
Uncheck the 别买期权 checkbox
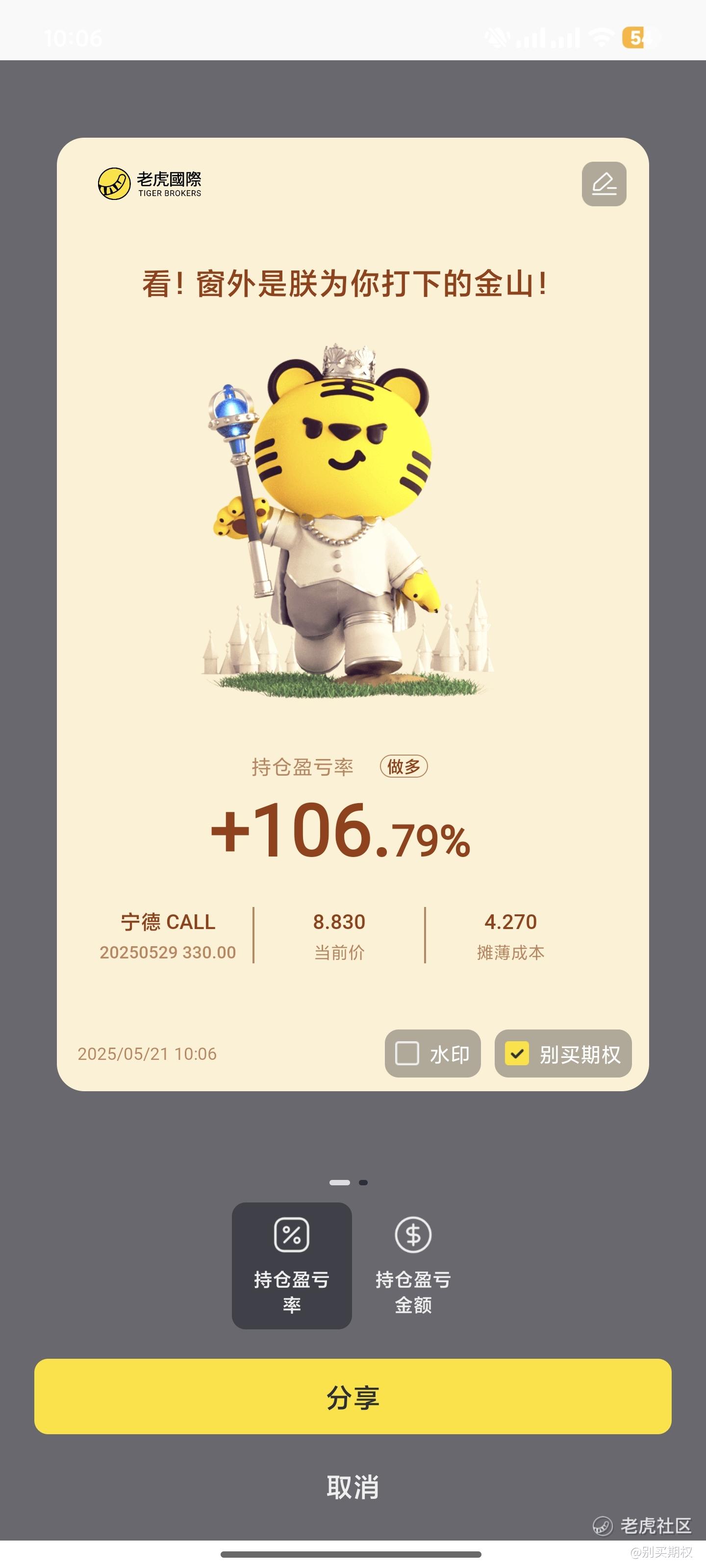[517, 1053]
